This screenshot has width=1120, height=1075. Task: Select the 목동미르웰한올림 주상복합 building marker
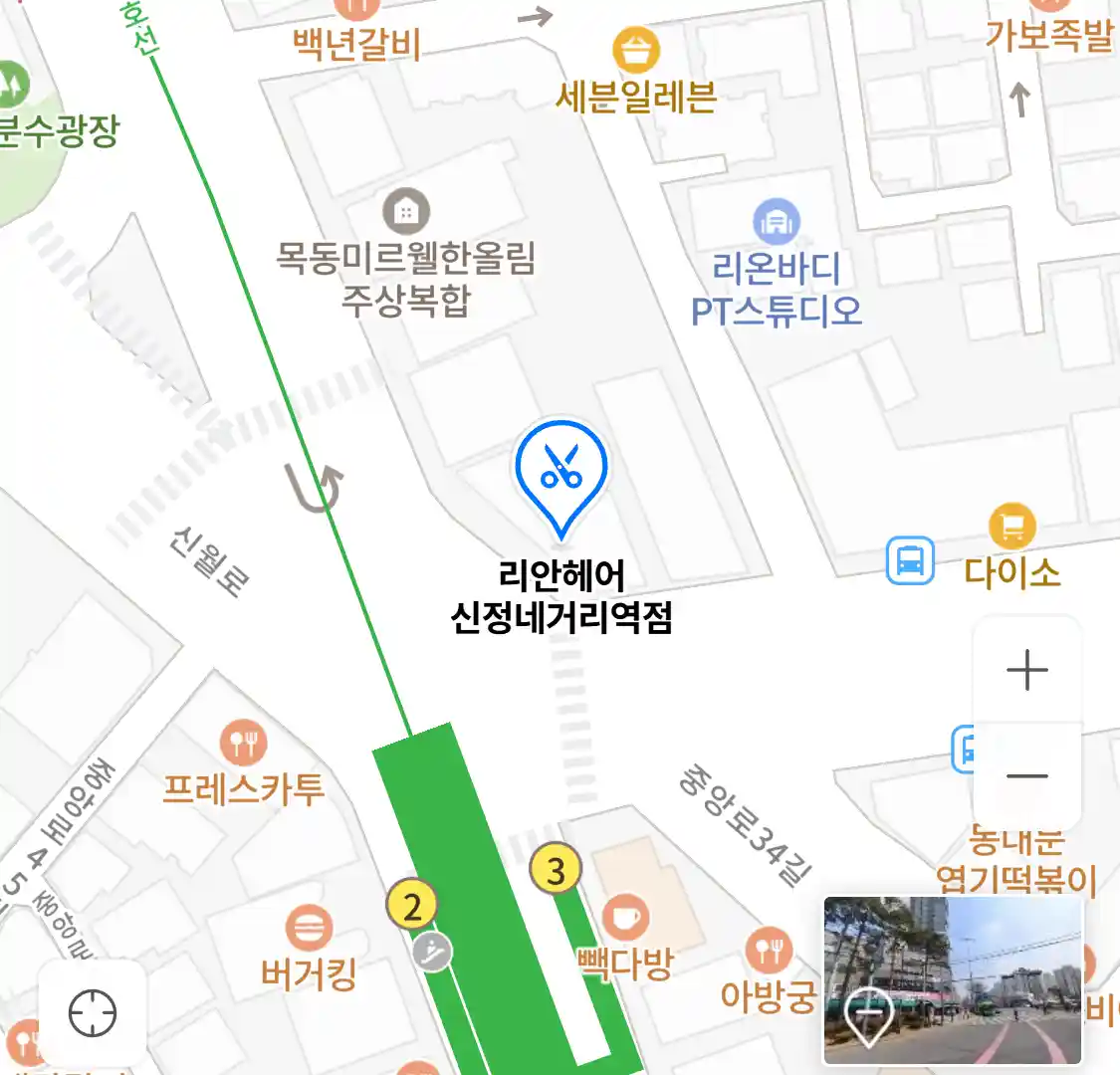click(406, 211)
